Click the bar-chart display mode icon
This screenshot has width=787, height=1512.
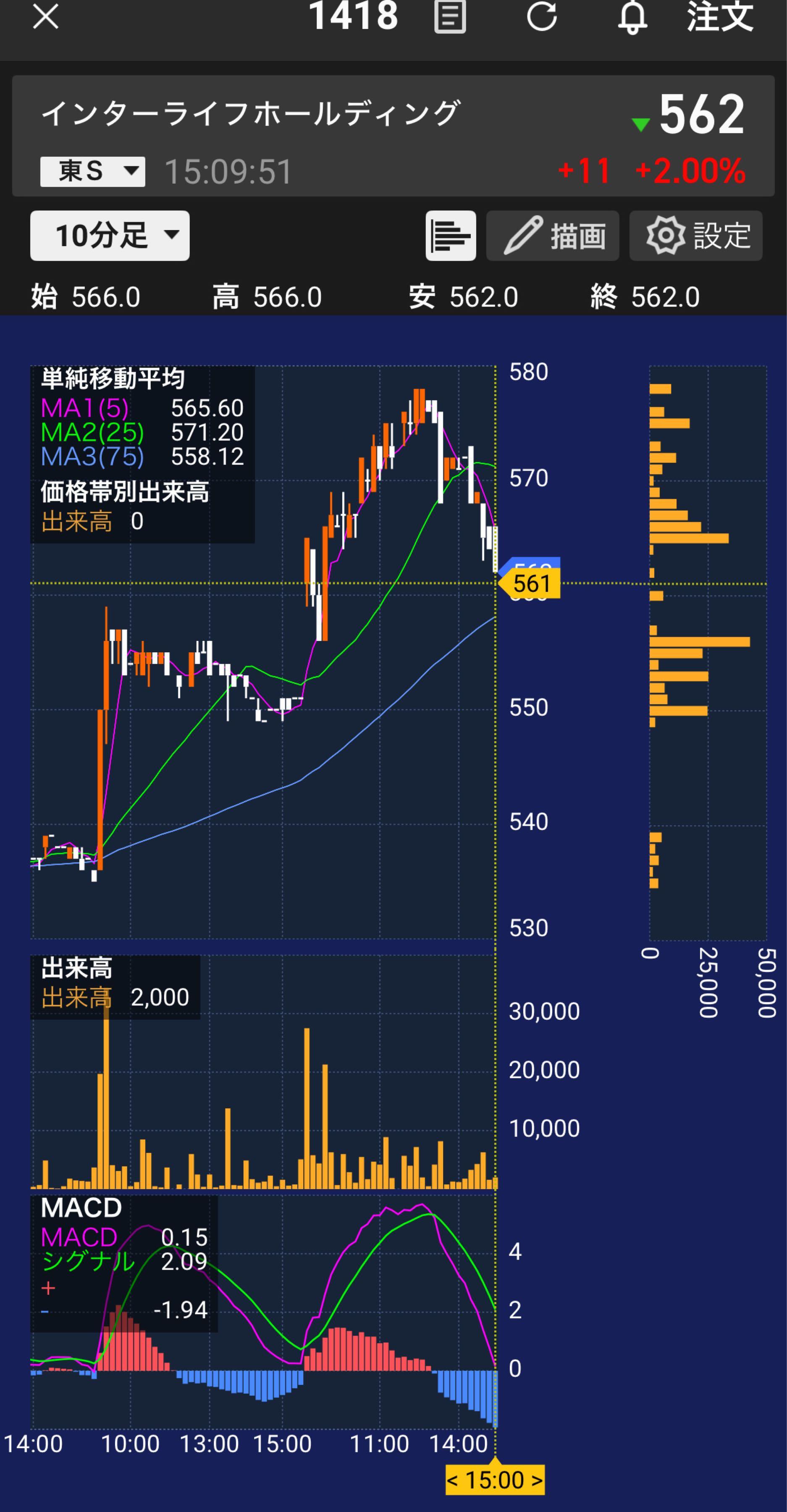pos(449,235)
